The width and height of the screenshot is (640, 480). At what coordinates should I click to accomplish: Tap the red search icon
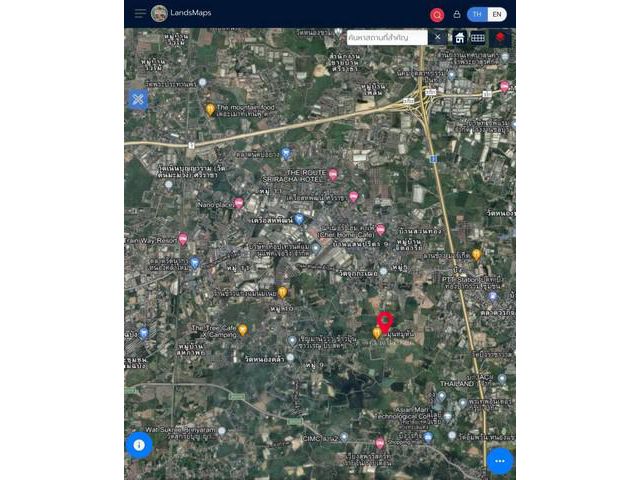point(437,14)
